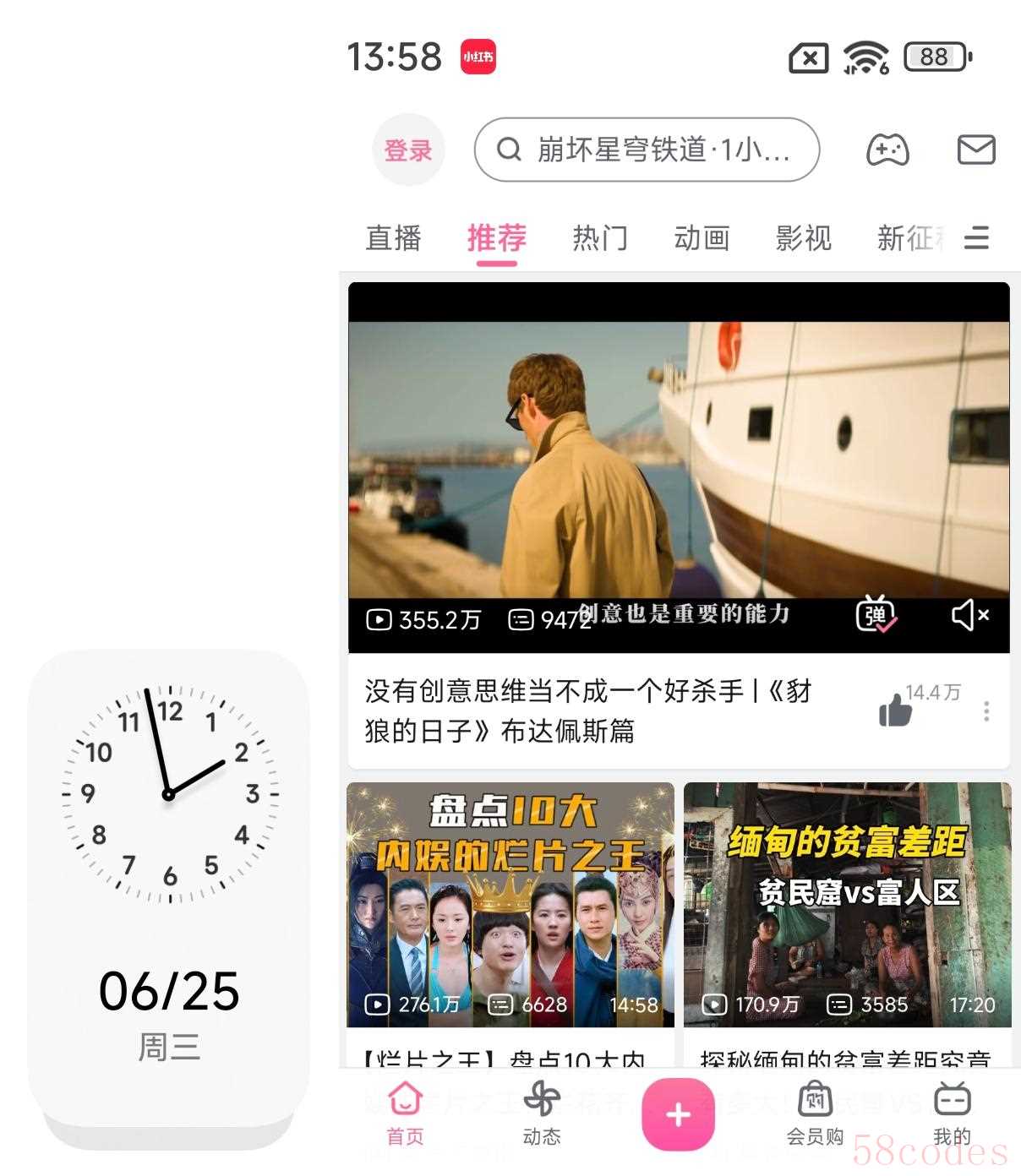Expand the channel list menu icon
Viewport: 1021px width, 1176px height.
977,238
